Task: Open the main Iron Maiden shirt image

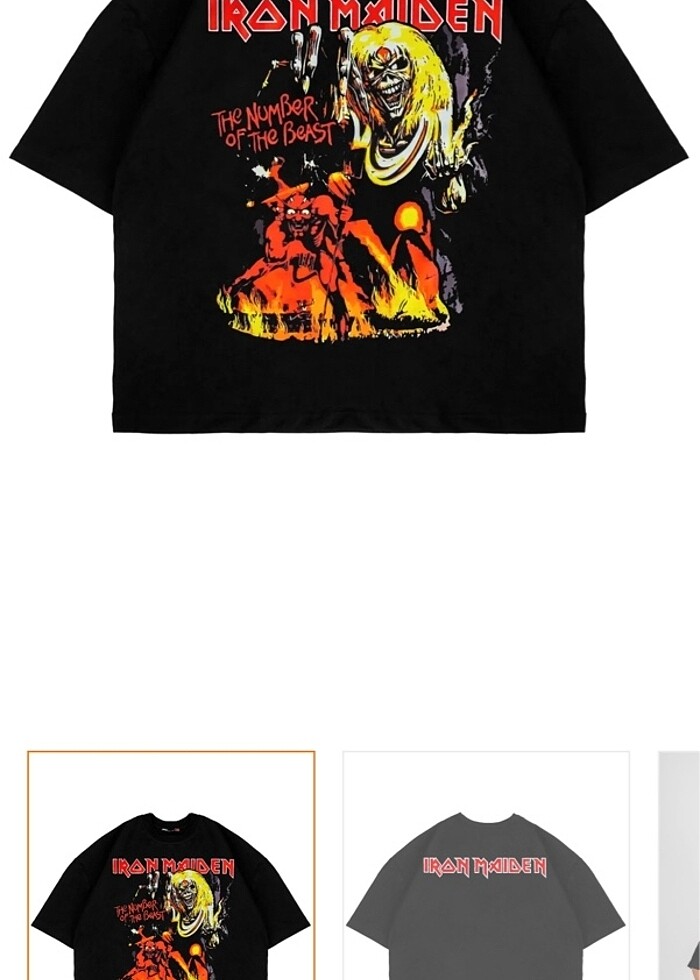Action: 349,215
